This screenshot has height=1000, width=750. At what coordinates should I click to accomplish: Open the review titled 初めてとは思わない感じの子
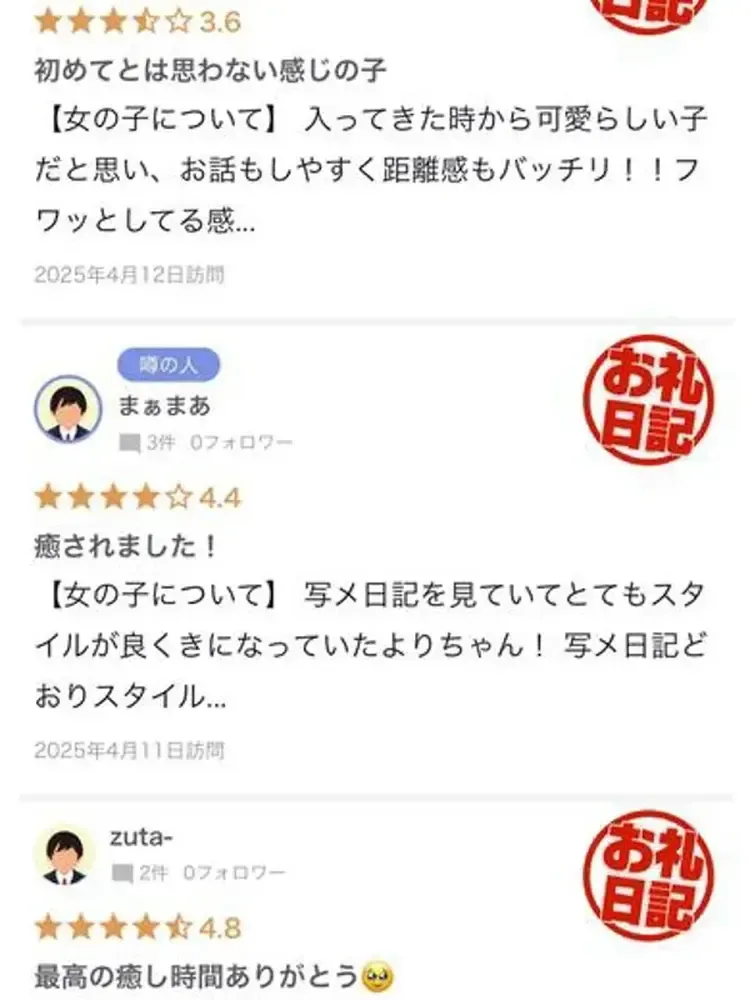click(x=210, y=71)
